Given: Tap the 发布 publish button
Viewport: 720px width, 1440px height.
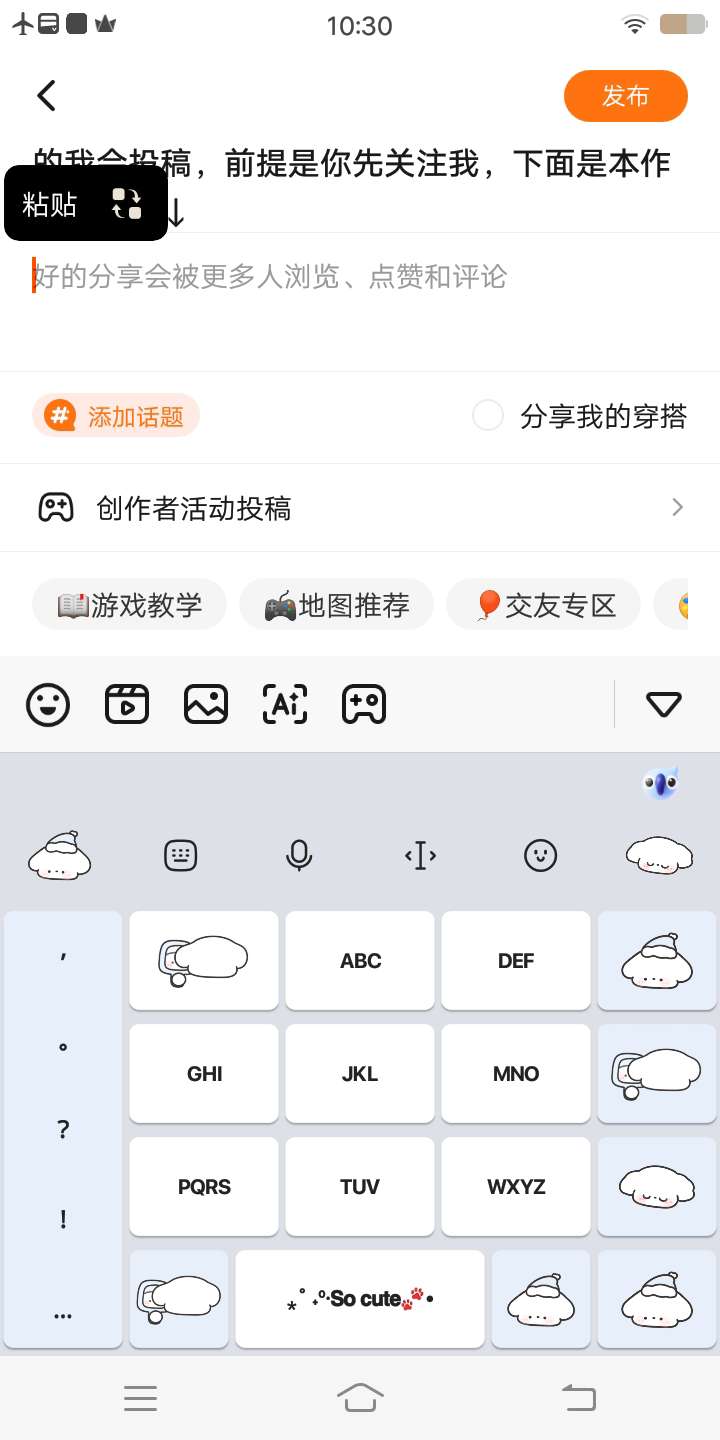Looking at the screenshot, I should click(x=625, y=96).
